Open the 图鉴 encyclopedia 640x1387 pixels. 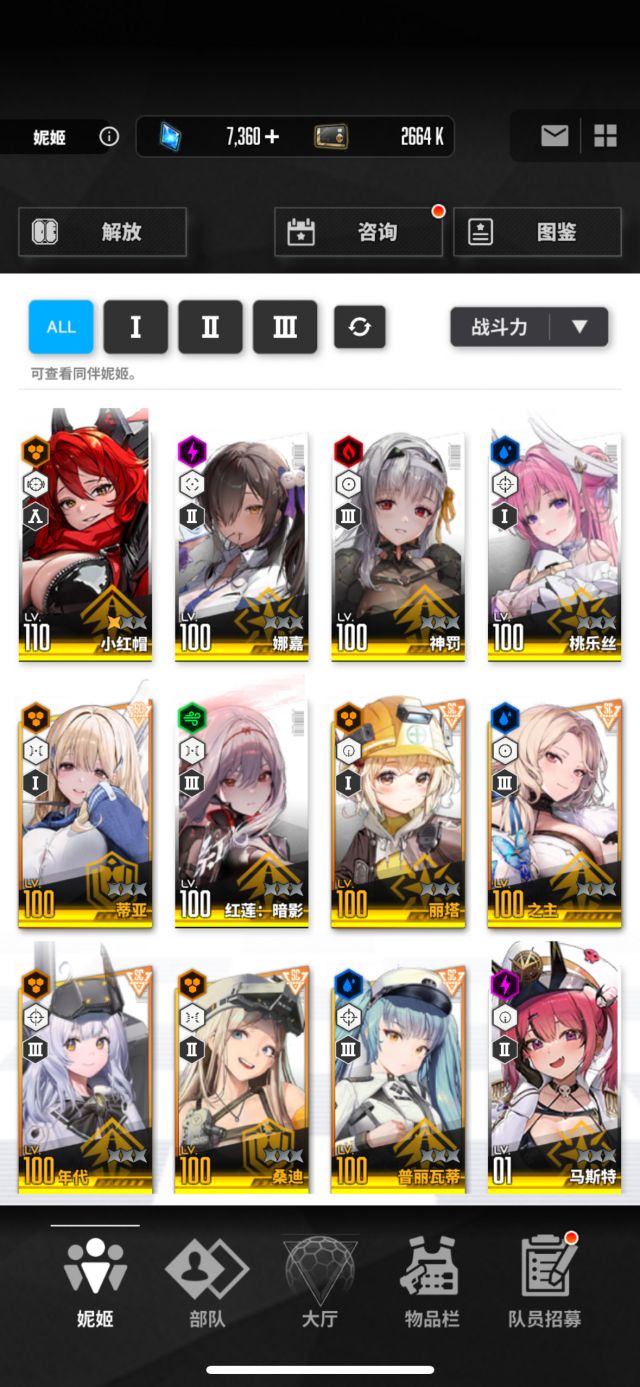click(x=537, y=232)
